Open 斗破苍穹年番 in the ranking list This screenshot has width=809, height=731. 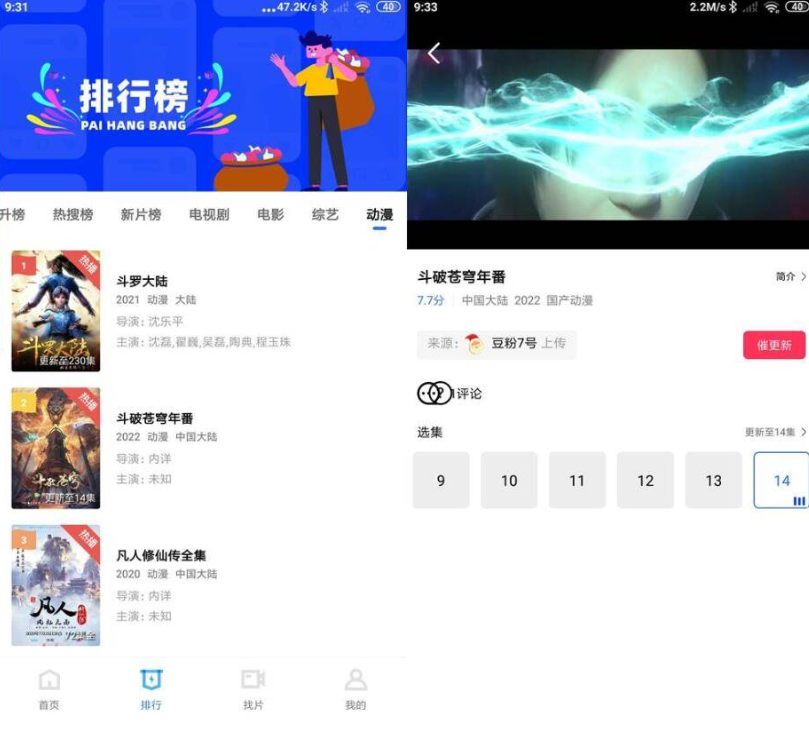pos(155,419)
